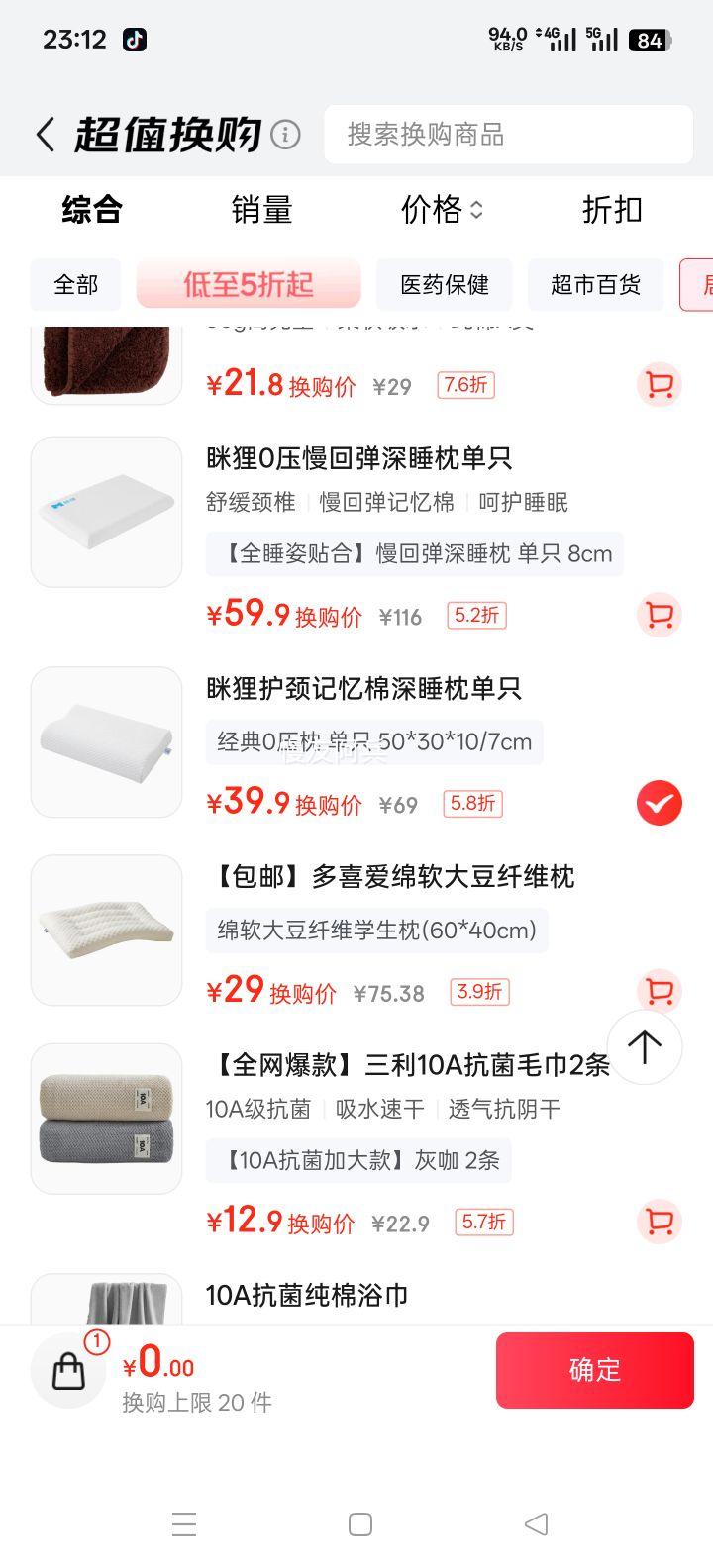Add the 三利10A抗菌毛巾 to cart

point(658,1222)
